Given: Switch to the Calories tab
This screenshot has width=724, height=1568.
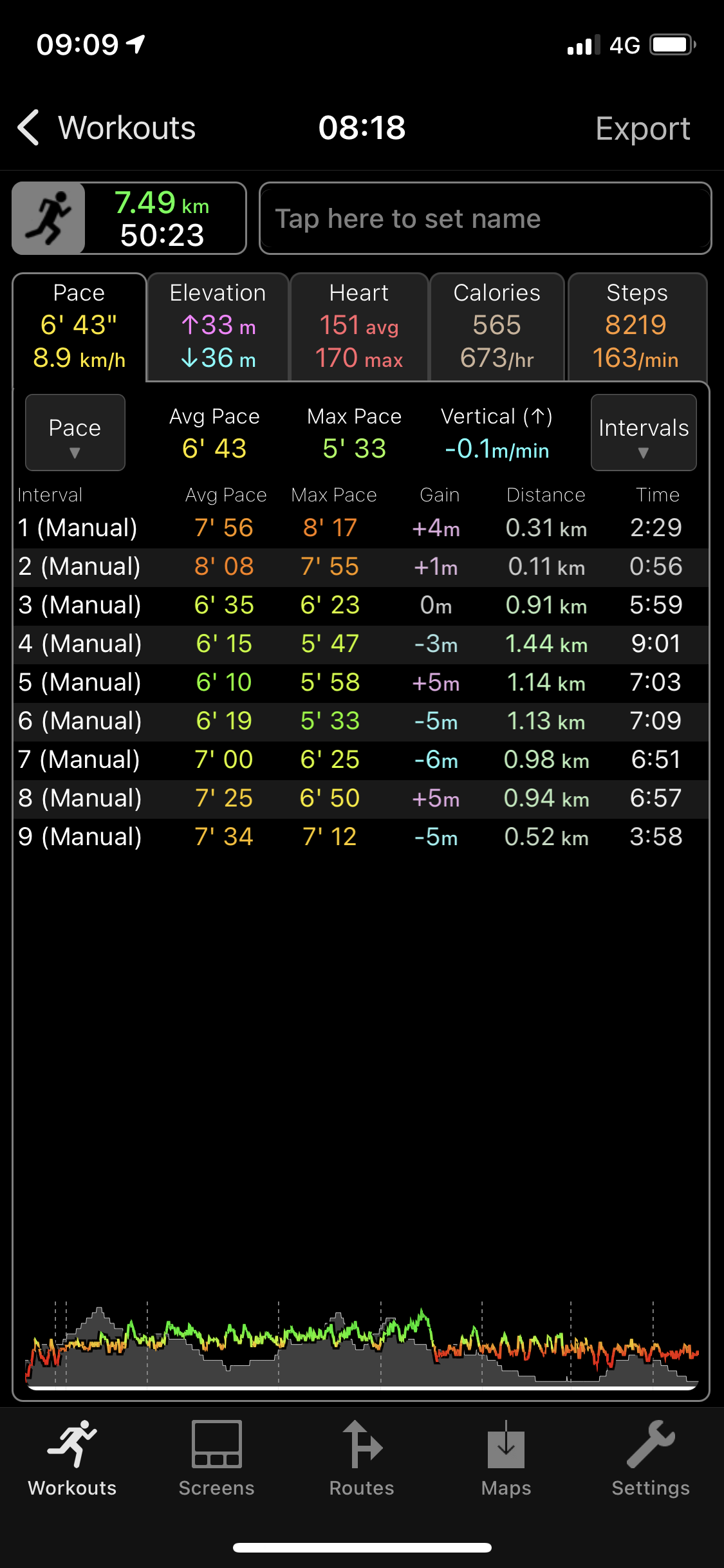Looking at the screenshot, I should click(497, 327).
